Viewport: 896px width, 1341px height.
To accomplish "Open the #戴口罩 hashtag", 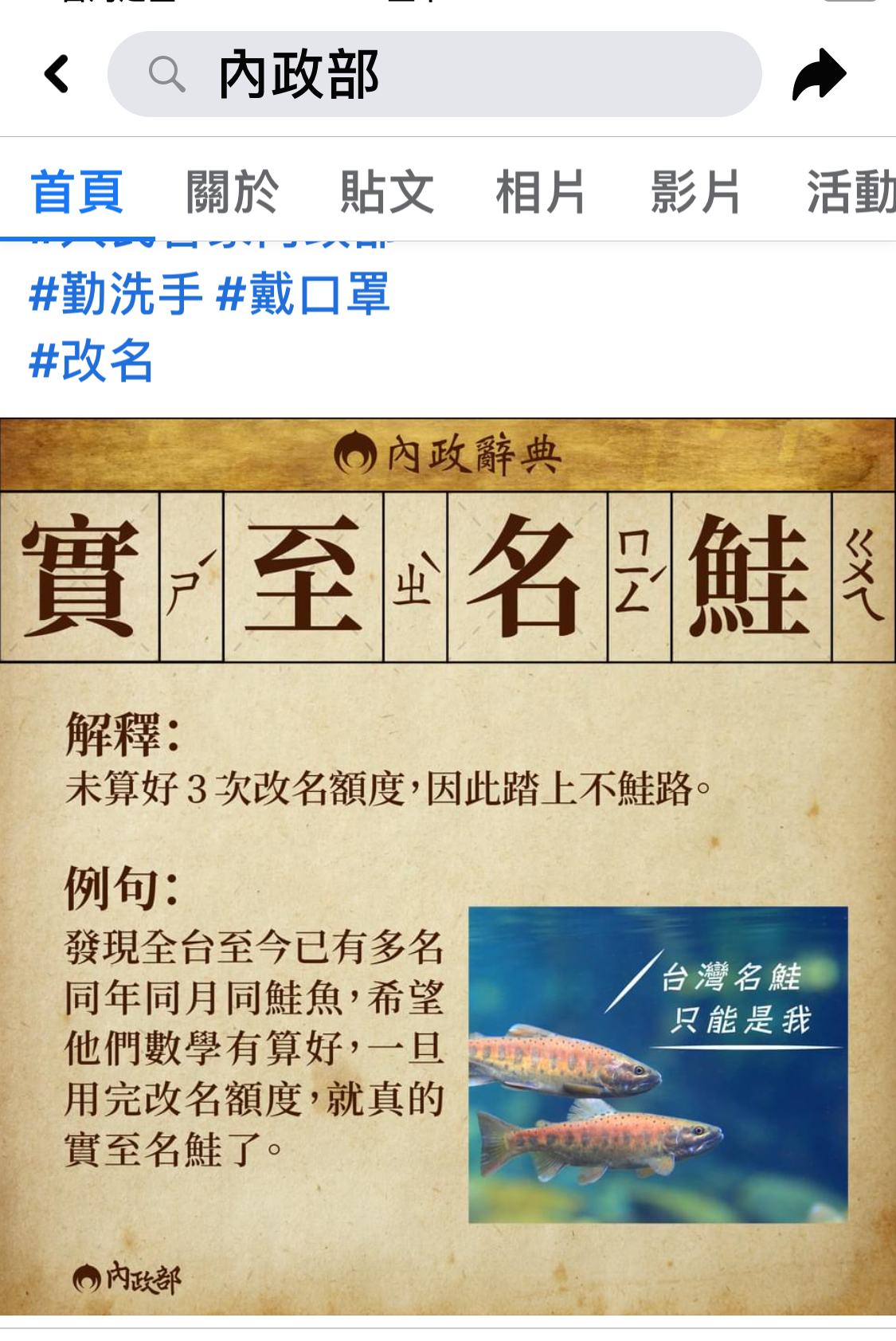I will pyautogui.click(x=303, y=294).
